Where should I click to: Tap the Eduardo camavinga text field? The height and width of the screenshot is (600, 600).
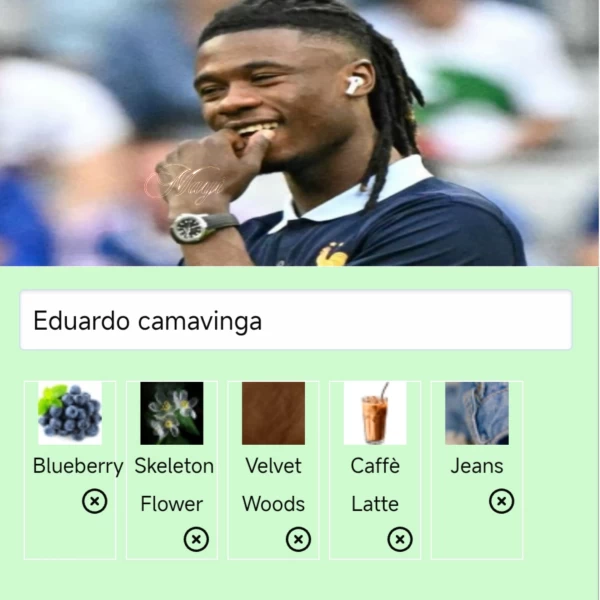pos(296,321)
